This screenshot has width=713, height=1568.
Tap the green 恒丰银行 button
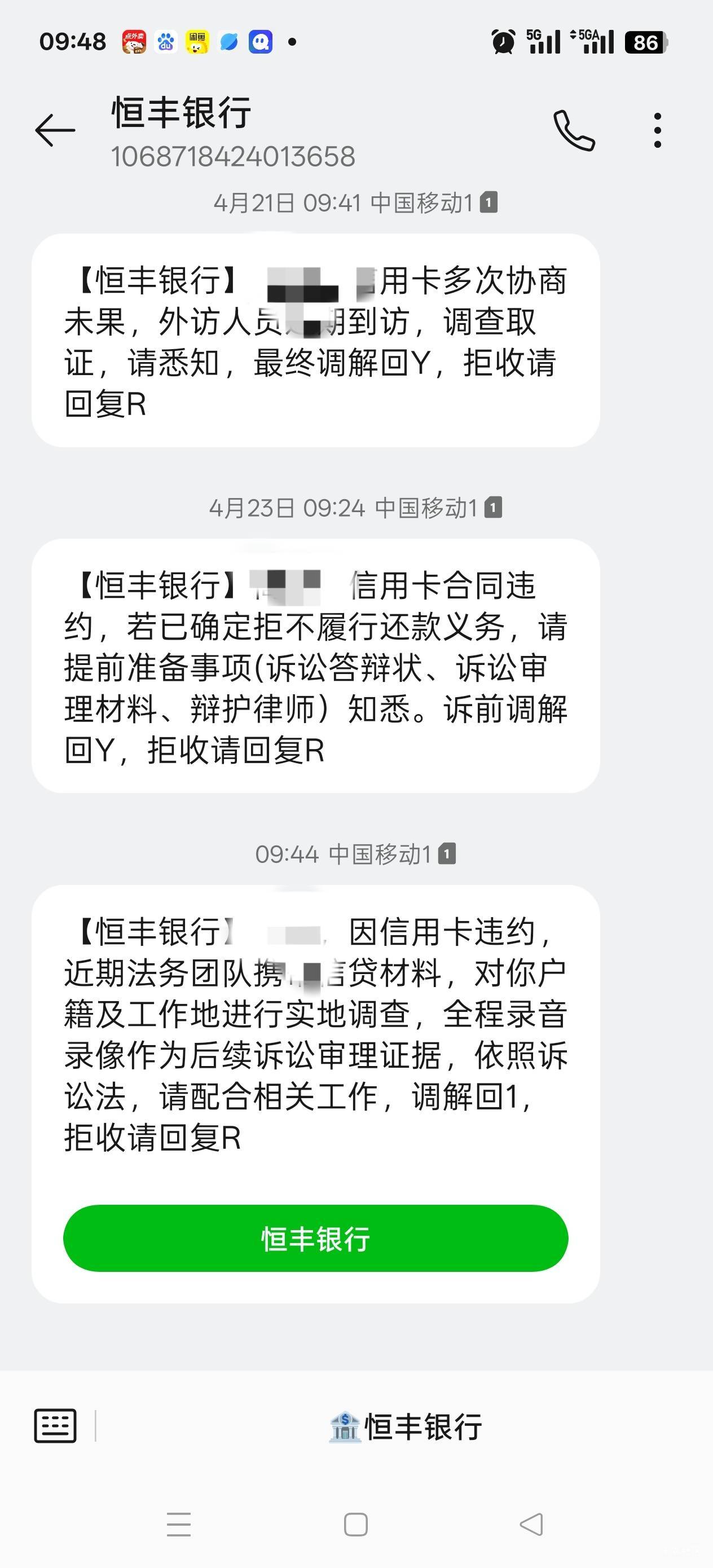click(x=315, y=1239)
